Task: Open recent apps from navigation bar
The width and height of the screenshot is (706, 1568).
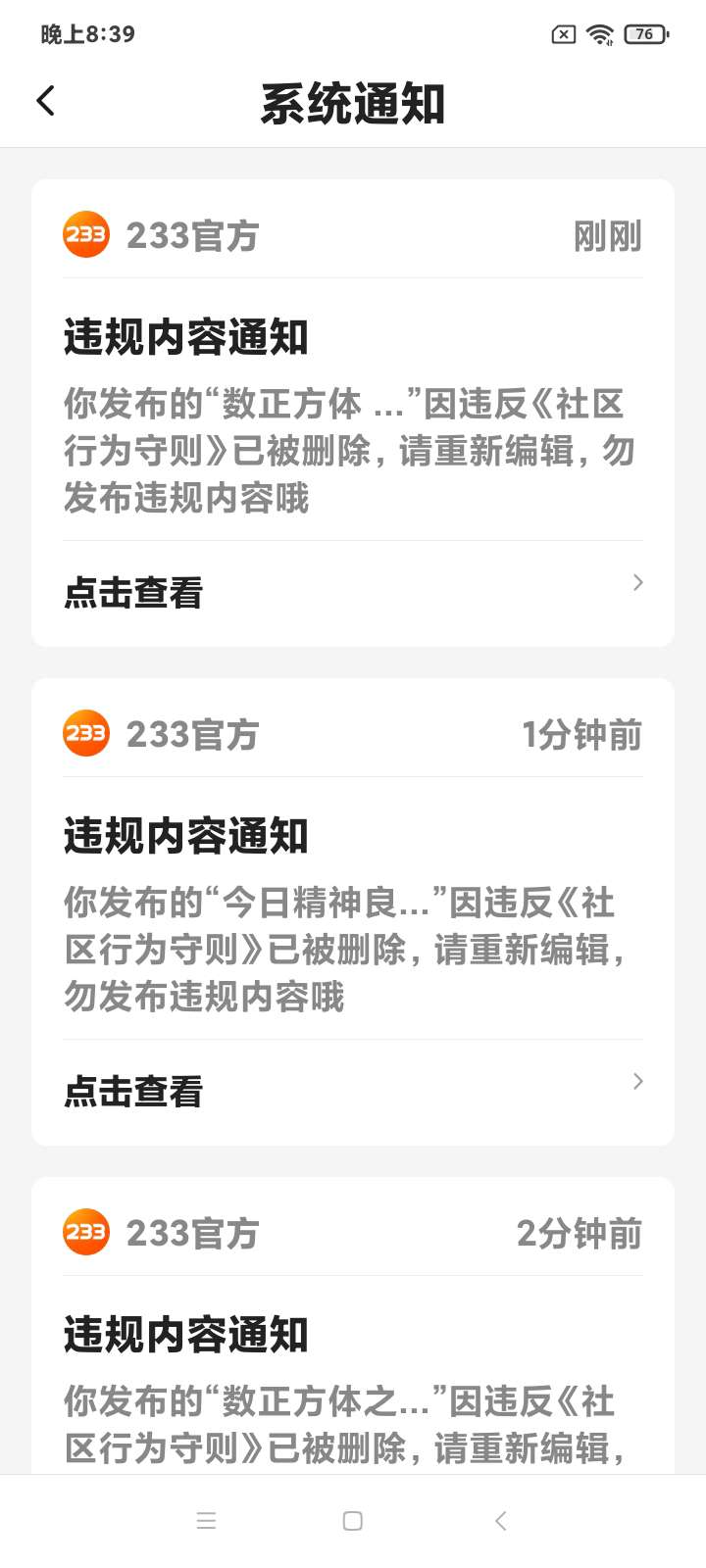Action: (x=206, y=1521)
